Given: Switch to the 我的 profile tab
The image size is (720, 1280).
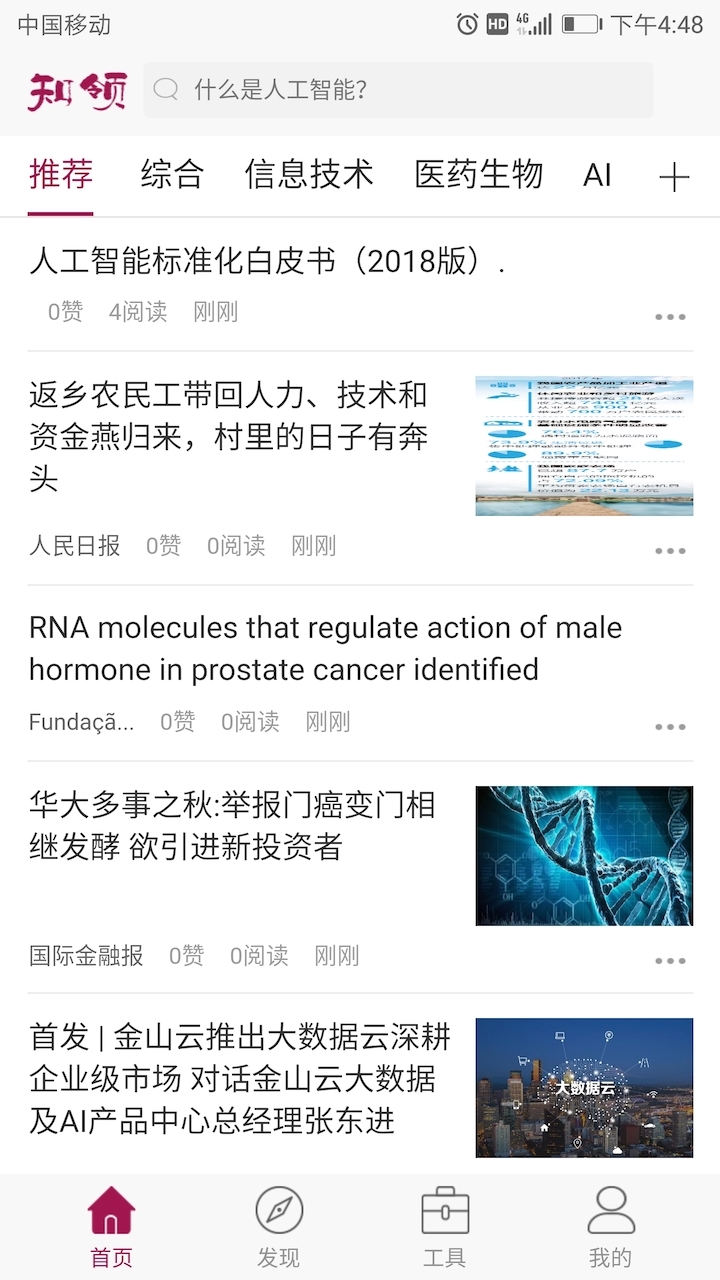Looking at the screenshot, I should [610, 1227].
